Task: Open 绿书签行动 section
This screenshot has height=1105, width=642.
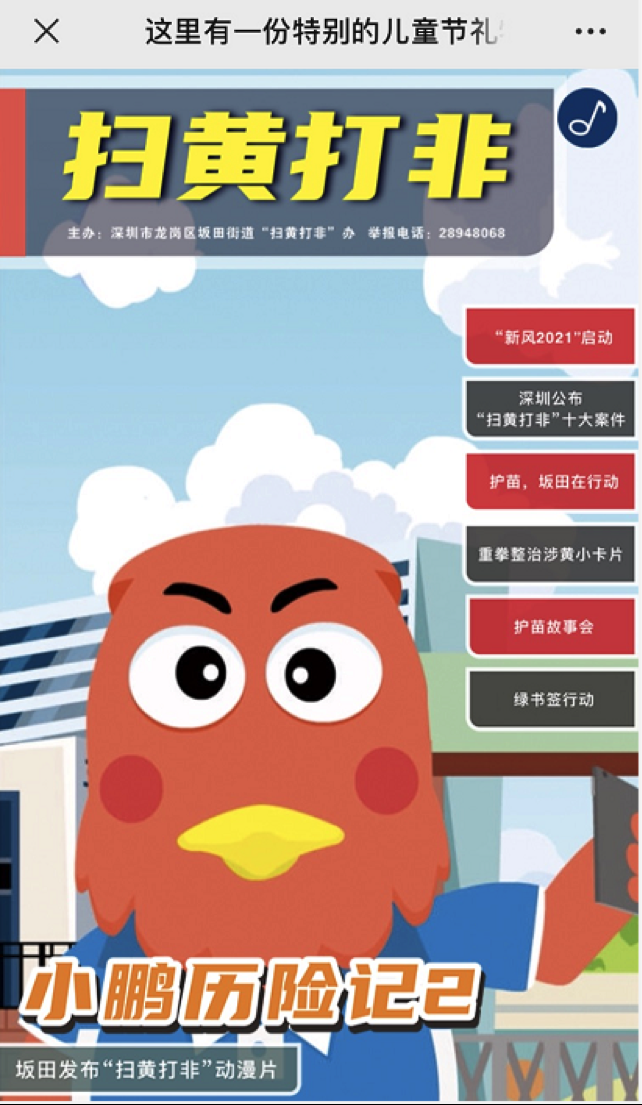Action: coord(552,699)
